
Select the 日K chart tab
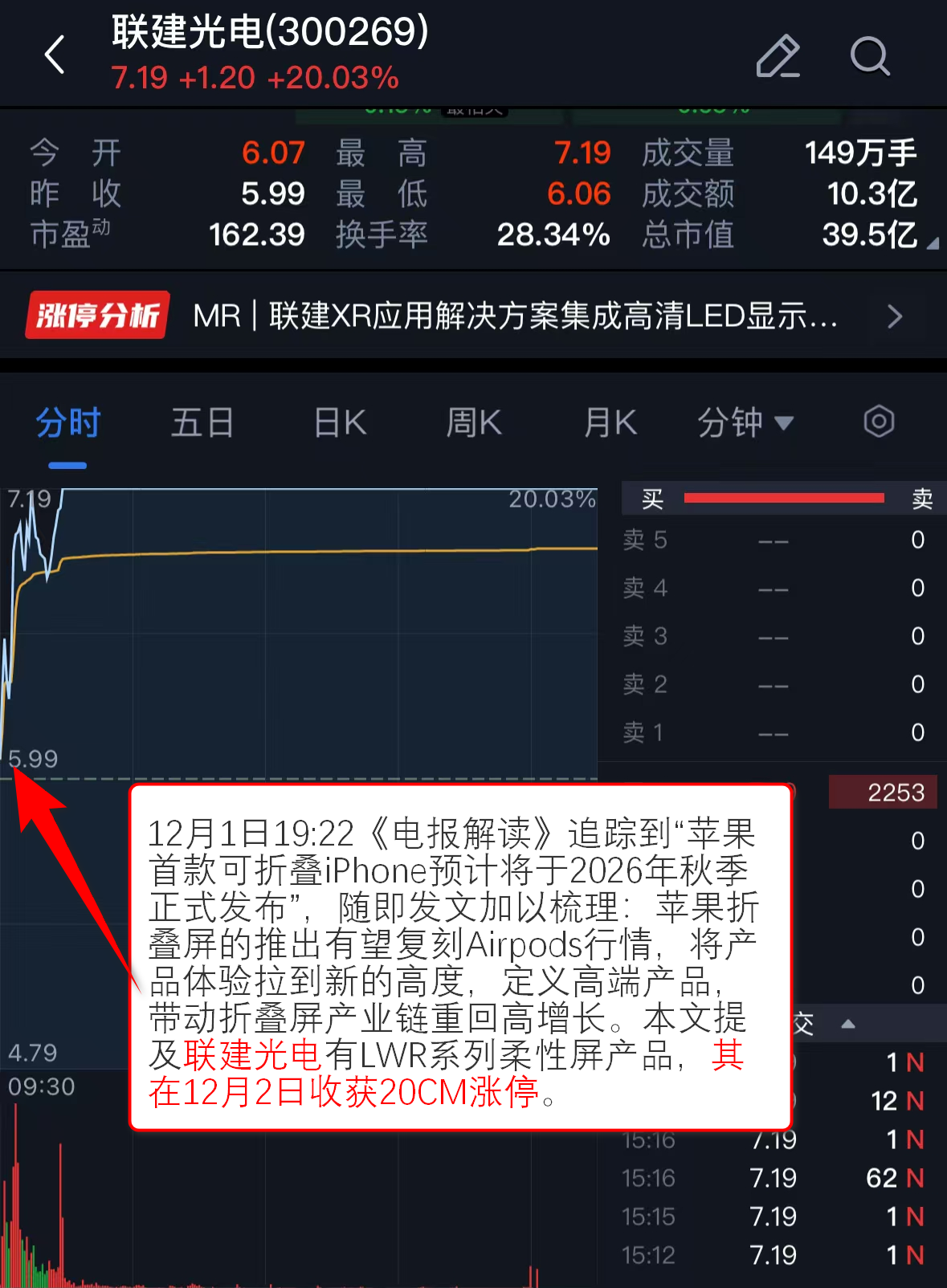(340, 422)
